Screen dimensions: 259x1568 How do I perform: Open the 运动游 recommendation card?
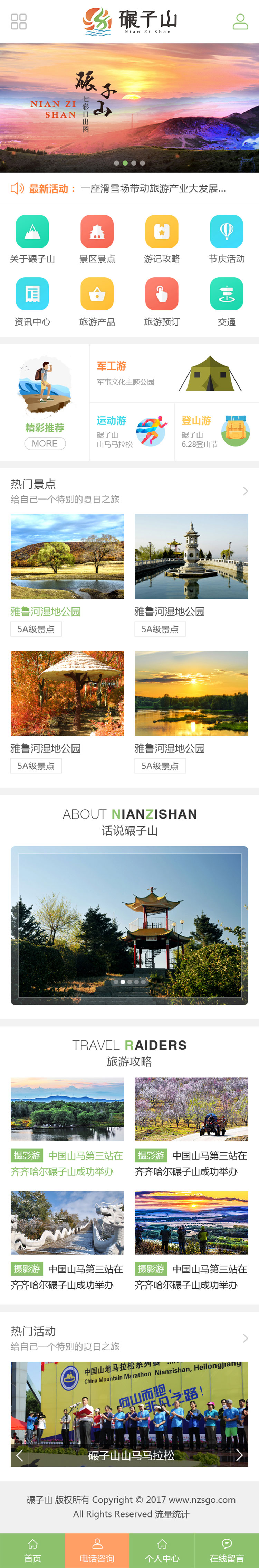click(x=132, y=431)
